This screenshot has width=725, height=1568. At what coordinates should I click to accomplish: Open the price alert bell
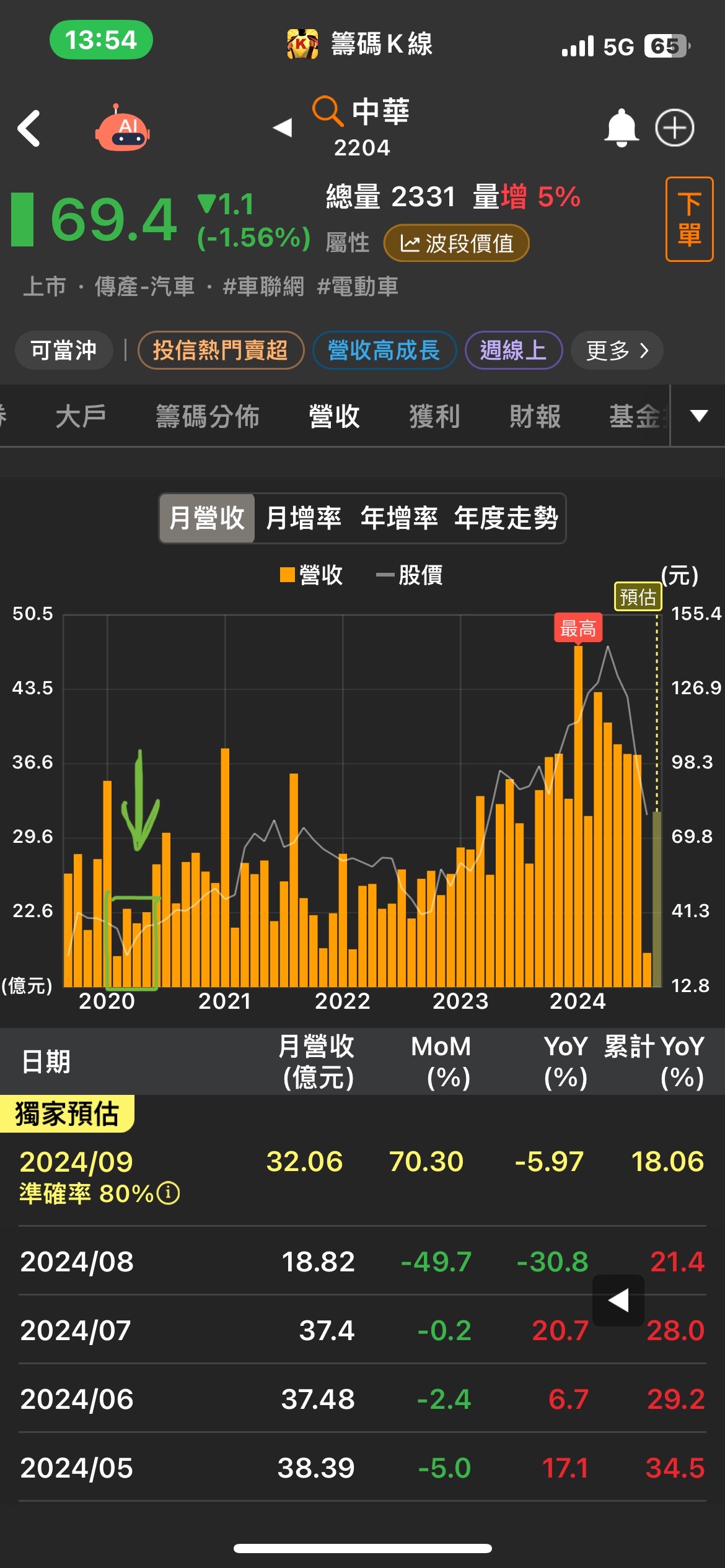tap(621, 128)
